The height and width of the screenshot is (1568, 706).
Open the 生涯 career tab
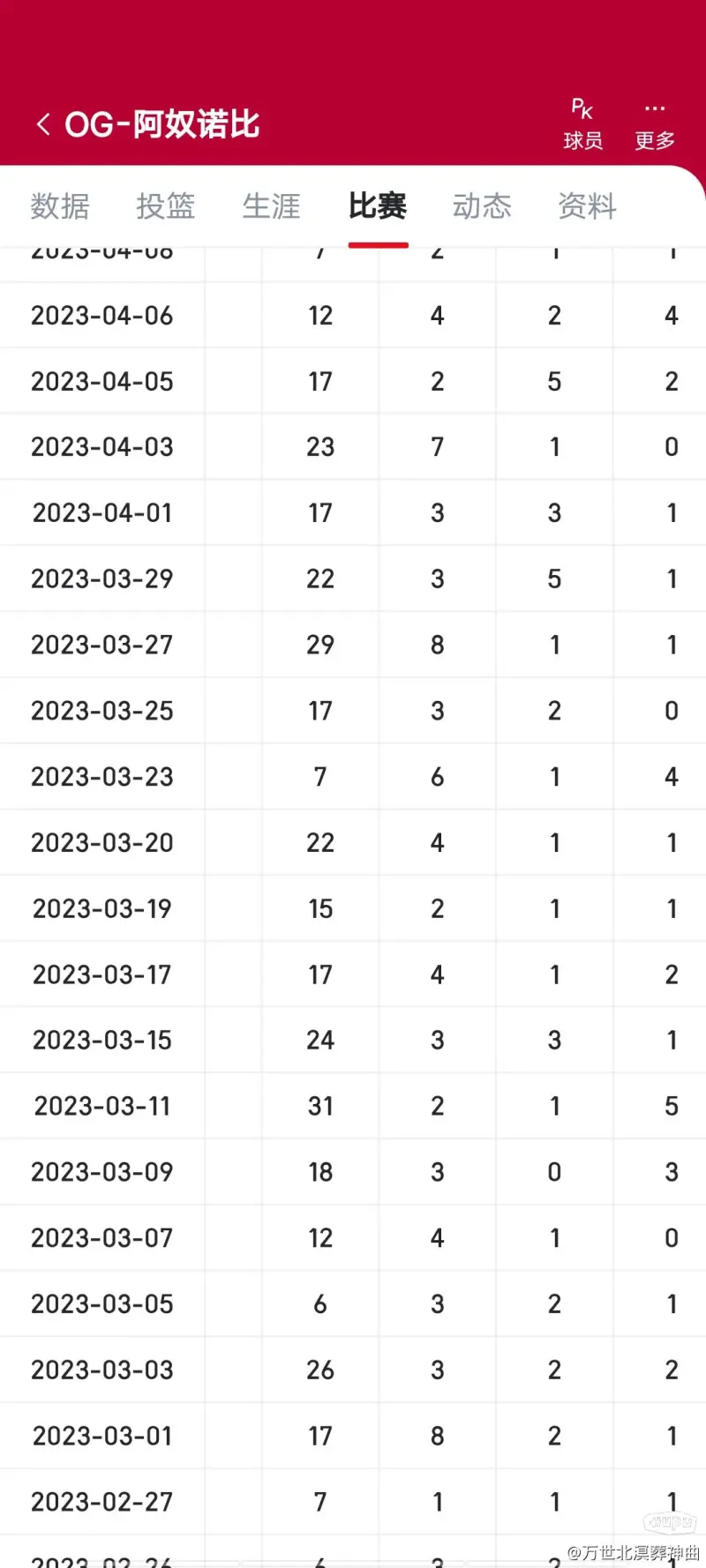click(272, 206)
